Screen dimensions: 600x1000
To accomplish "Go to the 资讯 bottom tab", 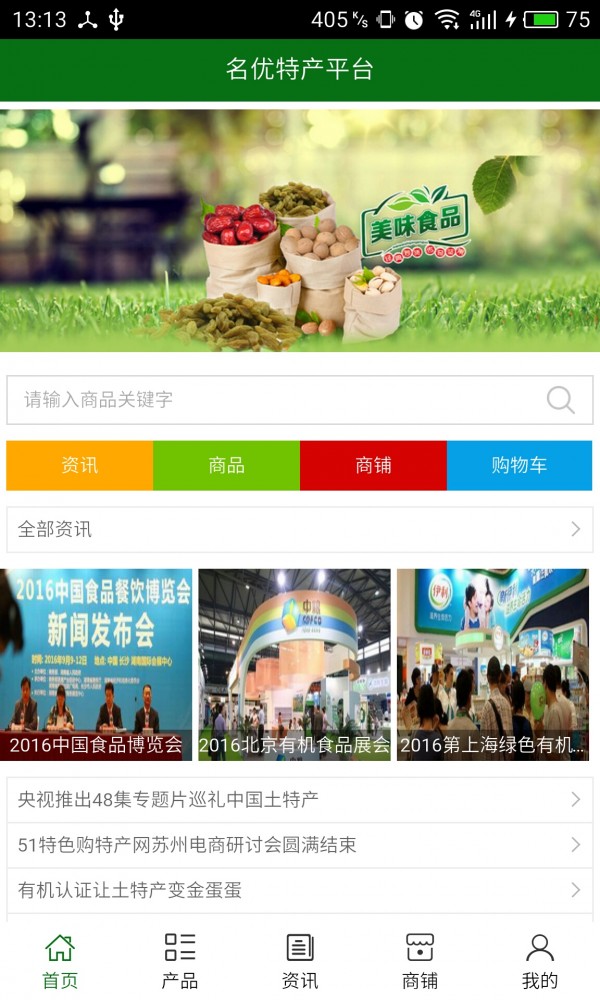I will (300, 960).
